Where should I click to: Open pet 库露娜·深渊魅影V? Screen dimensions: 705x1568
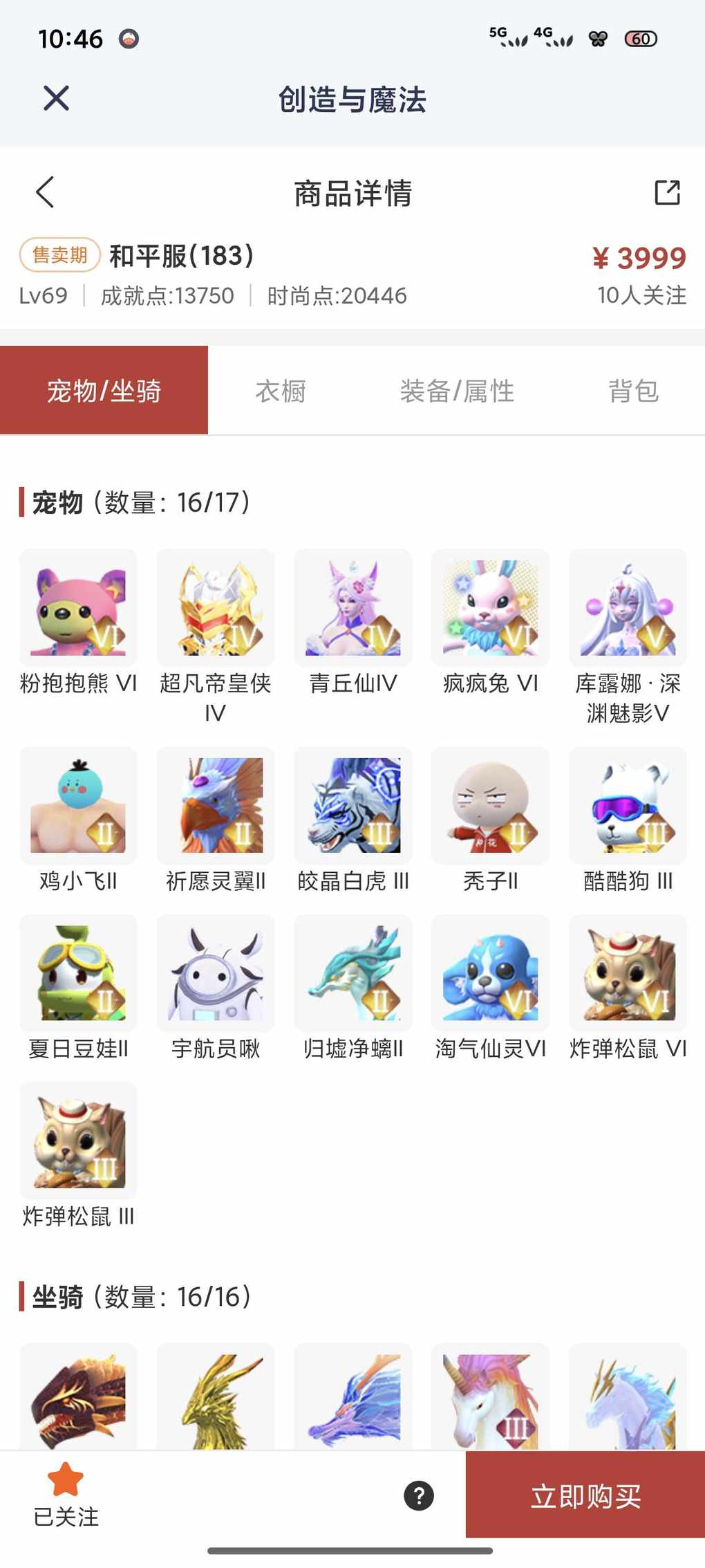(628, 609)
